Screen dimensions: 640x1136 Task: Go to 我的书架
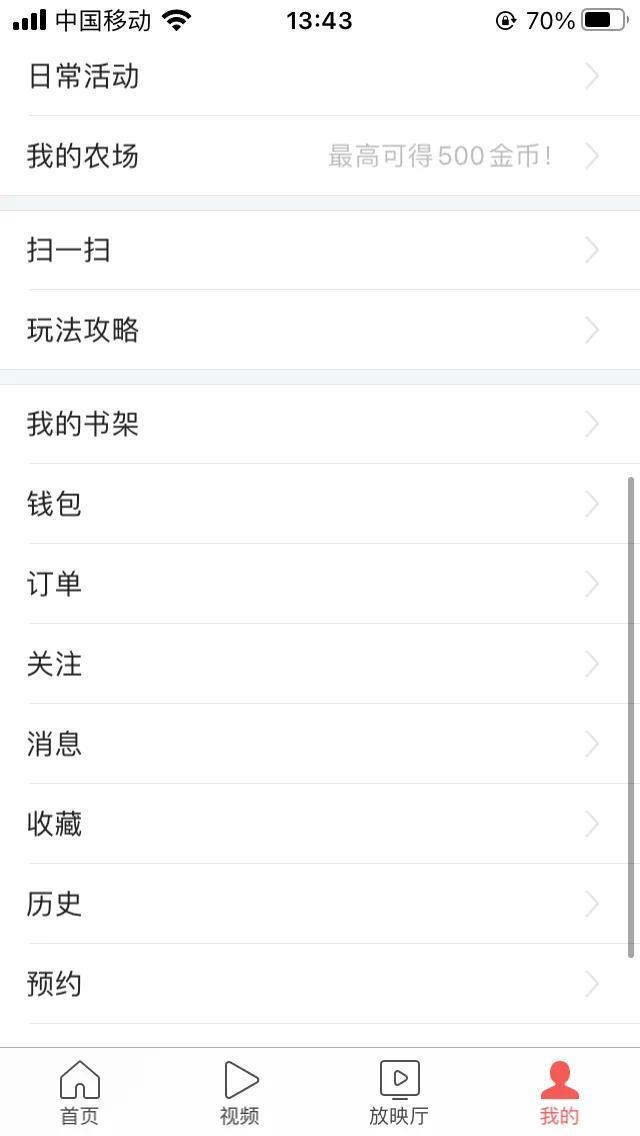[320, 424]
